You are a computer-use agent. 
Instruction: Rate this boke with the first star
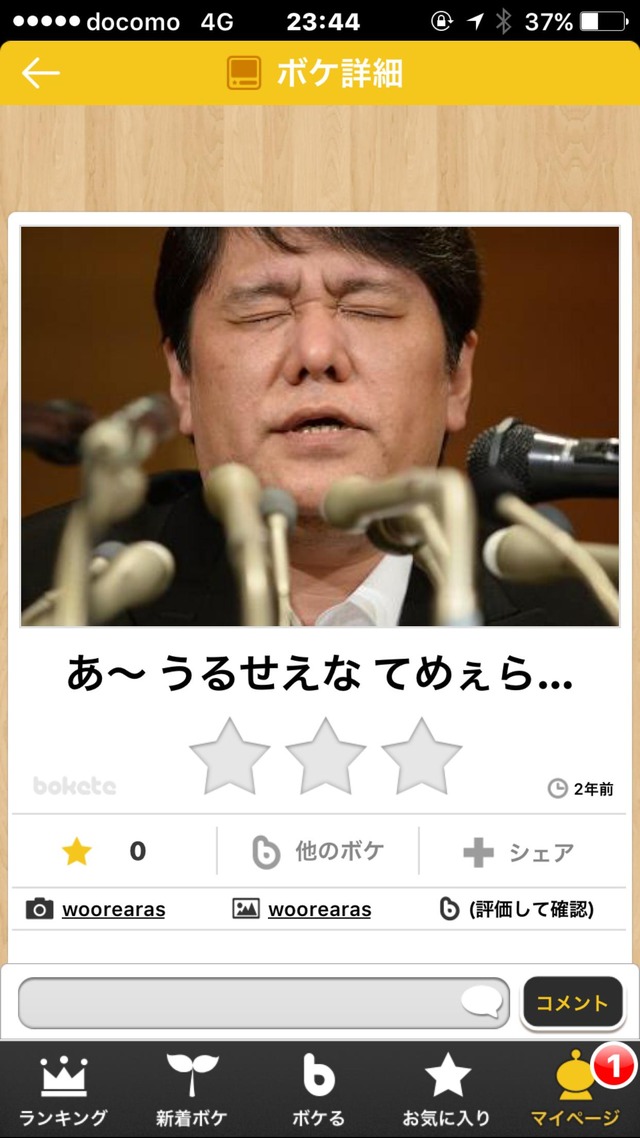click(x=229, y=757)
